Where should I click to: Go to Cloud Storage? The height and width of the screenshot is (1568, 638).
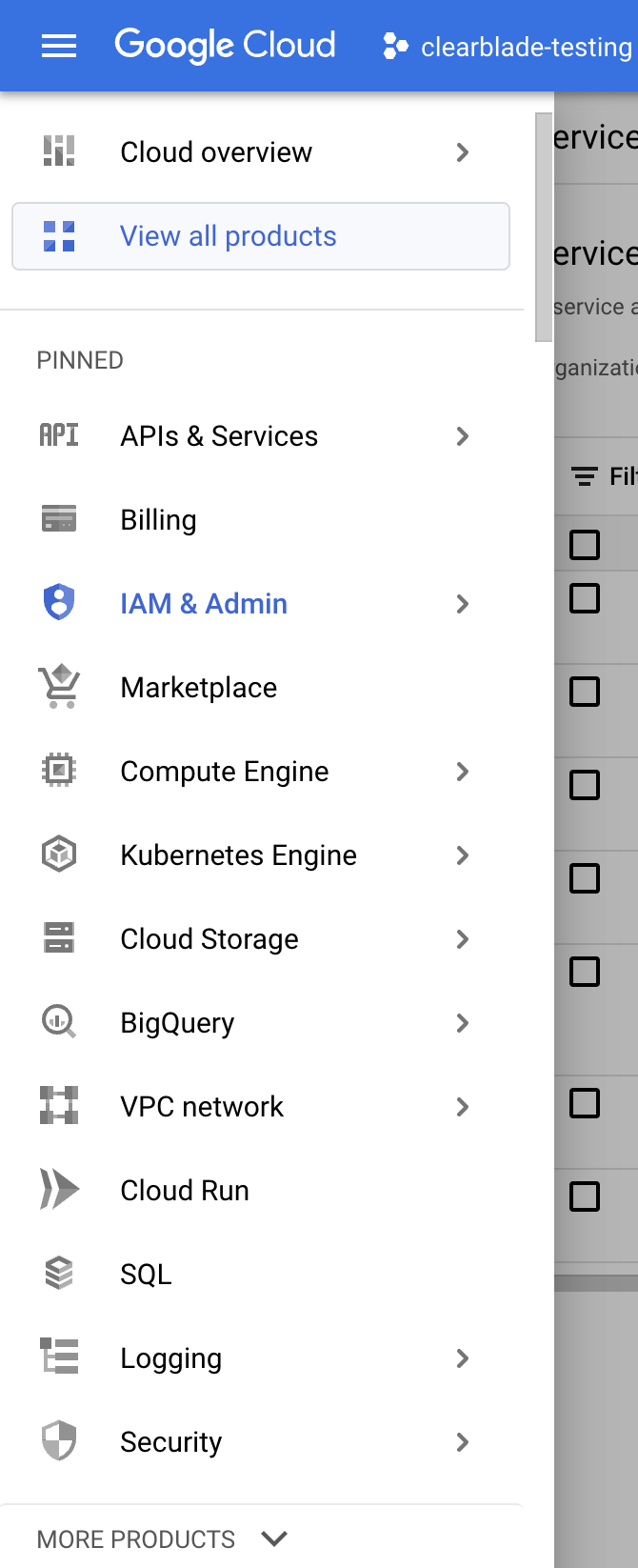tap(209, 939)
